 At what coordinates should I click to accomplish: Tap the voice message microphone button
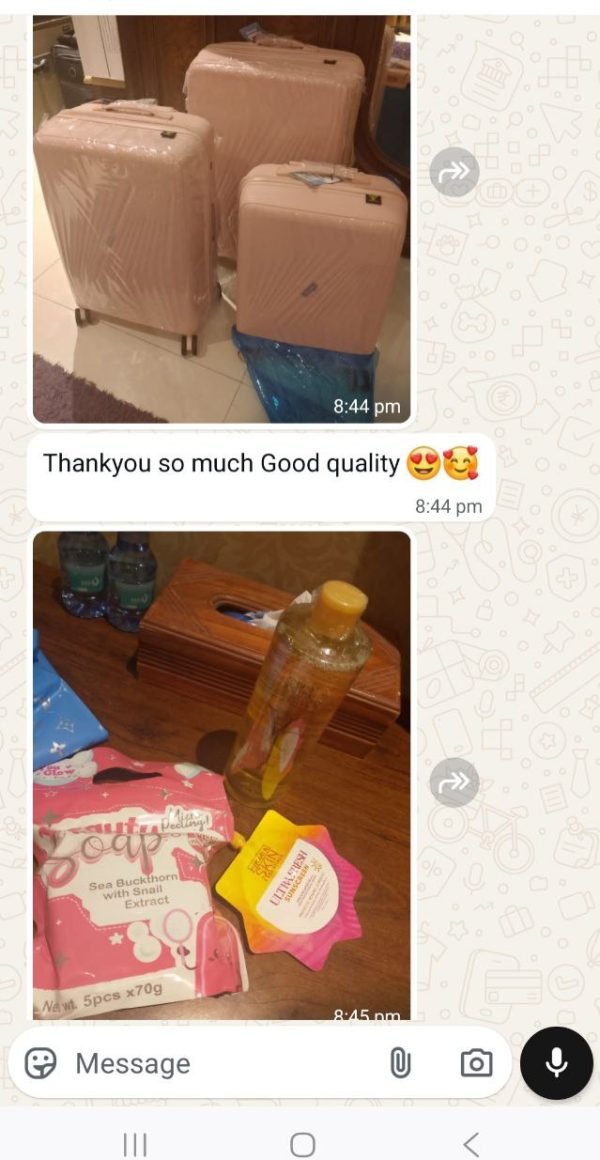(556, 1063)
